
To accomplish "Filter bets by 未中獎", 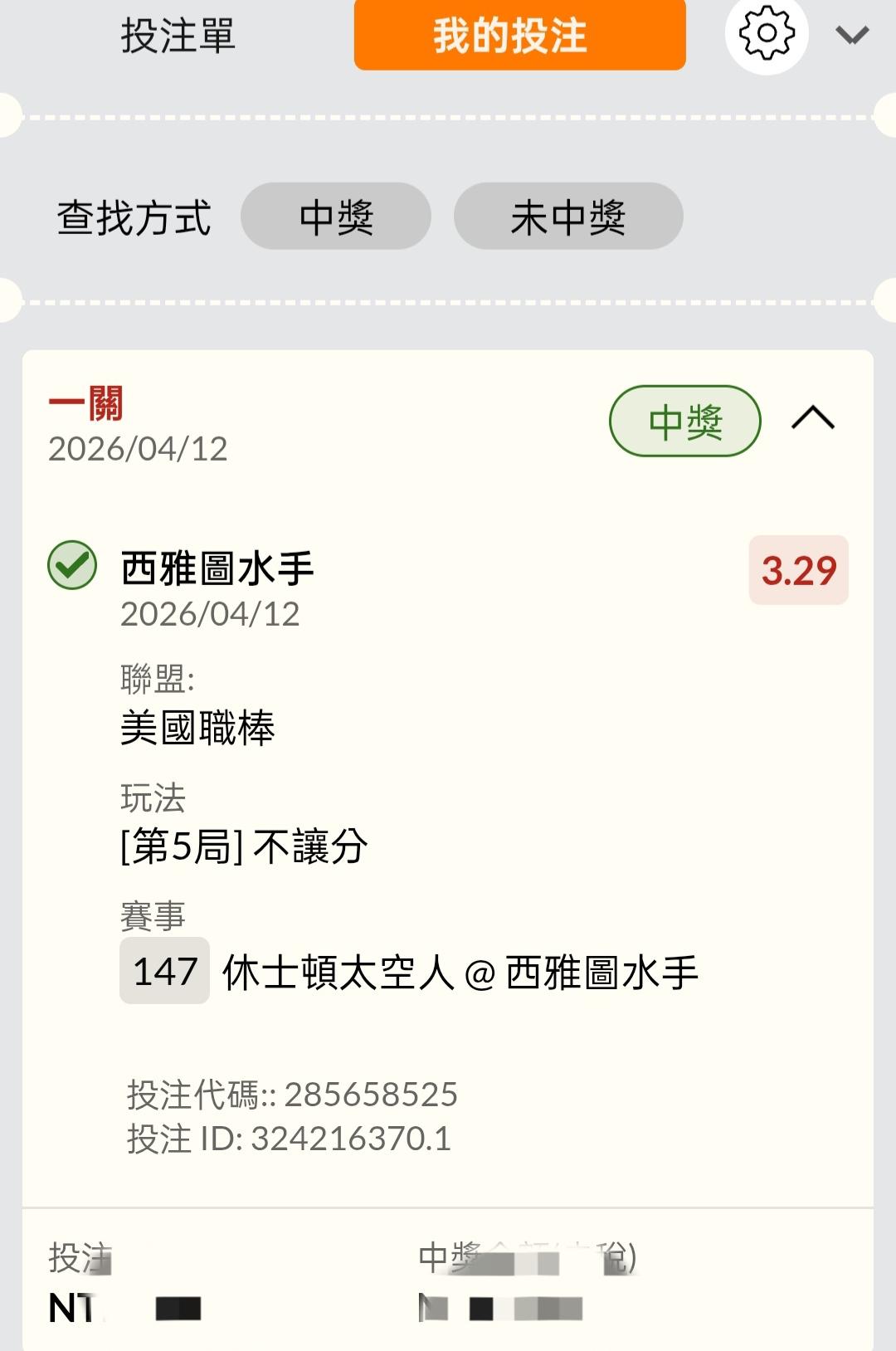I will (x=568, y=217).
